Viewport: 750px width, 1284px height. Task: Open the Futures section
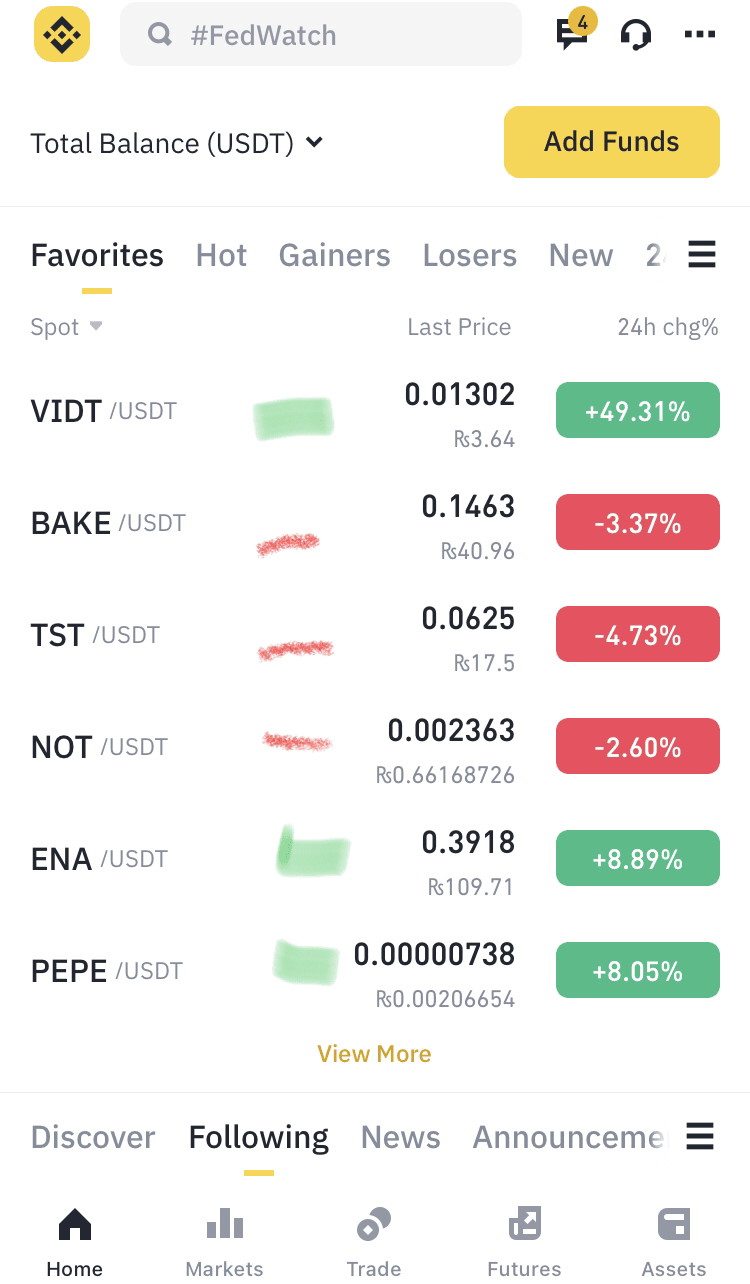coord(524,1242)
